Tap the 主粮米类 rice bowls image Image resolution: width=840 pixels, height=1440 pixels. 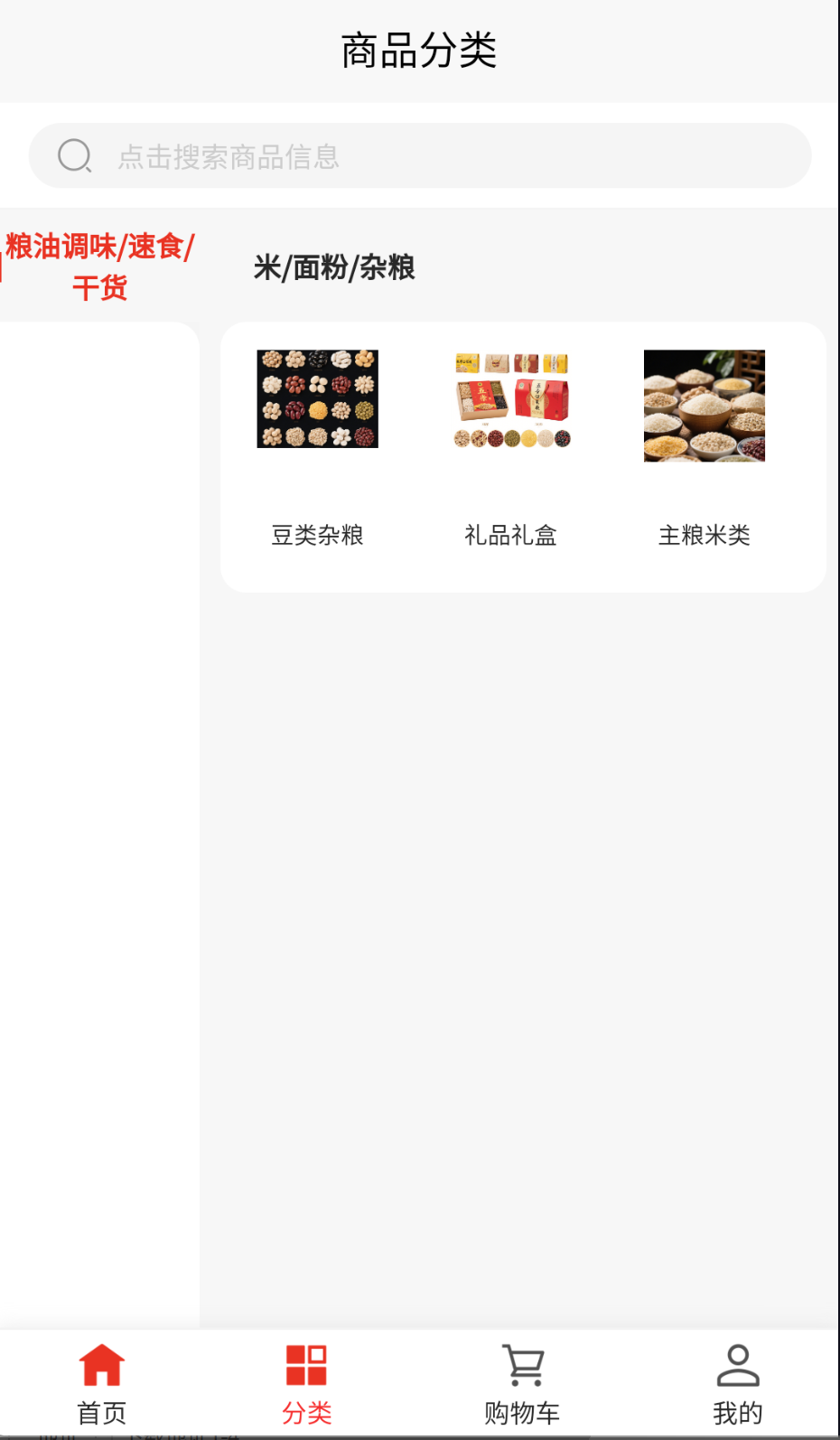click(x=705, y=406)
